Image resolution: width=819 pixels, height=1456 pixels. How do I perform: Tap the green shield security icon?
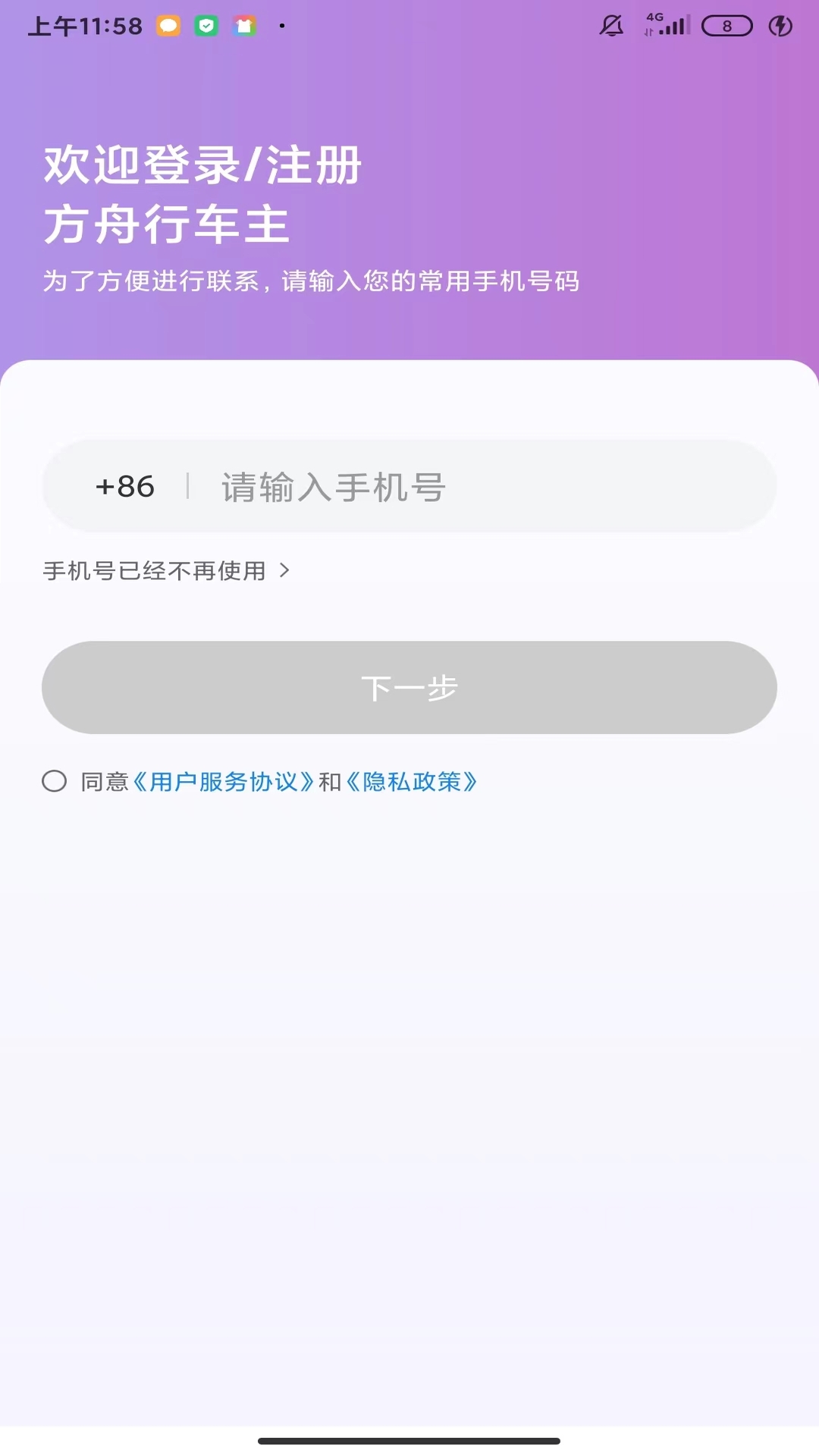point(206,25)
